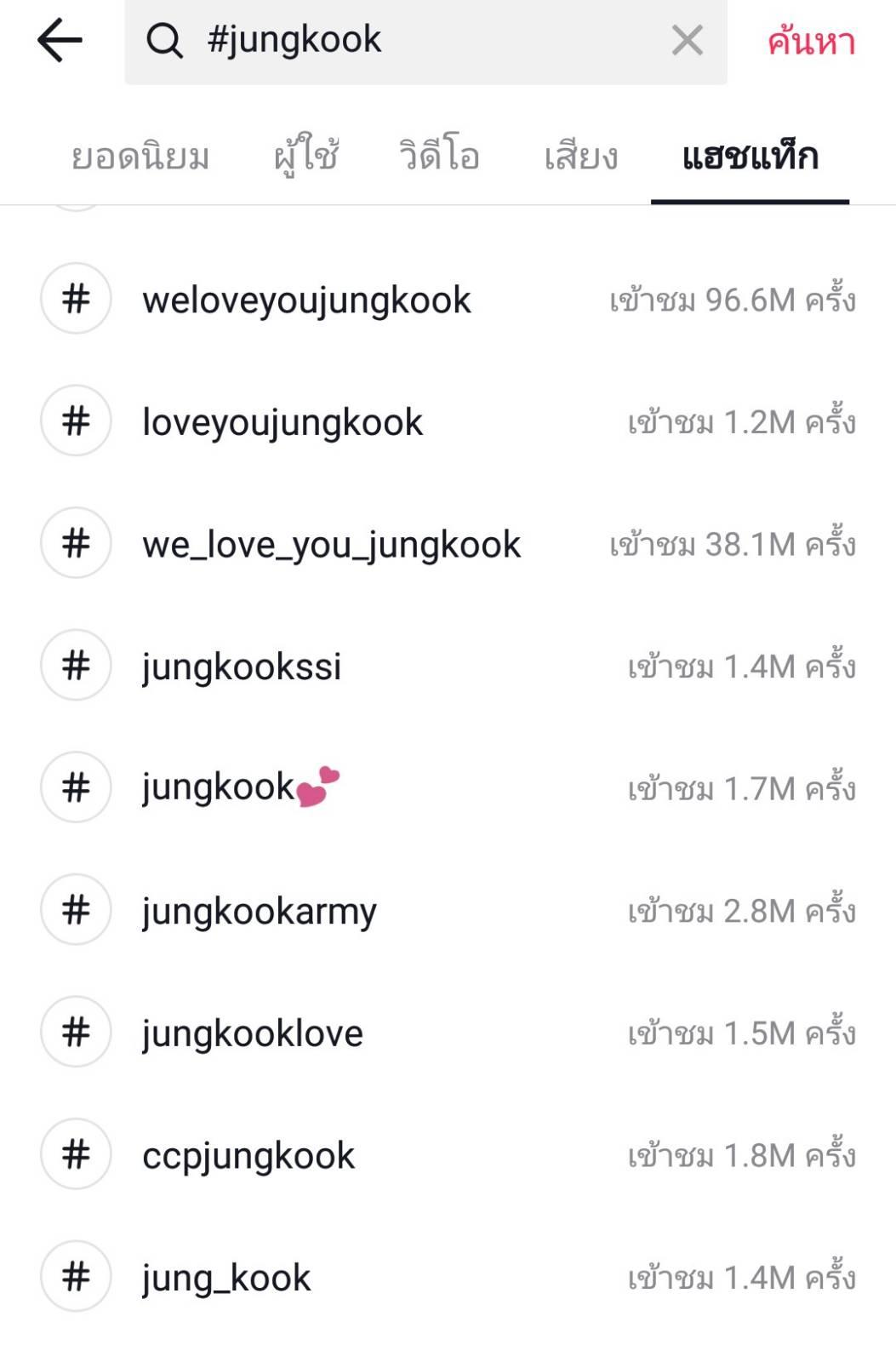Open hashtag jungkooklove
The width and height of the screenshot is (896, 1362).
[448, 1032]
